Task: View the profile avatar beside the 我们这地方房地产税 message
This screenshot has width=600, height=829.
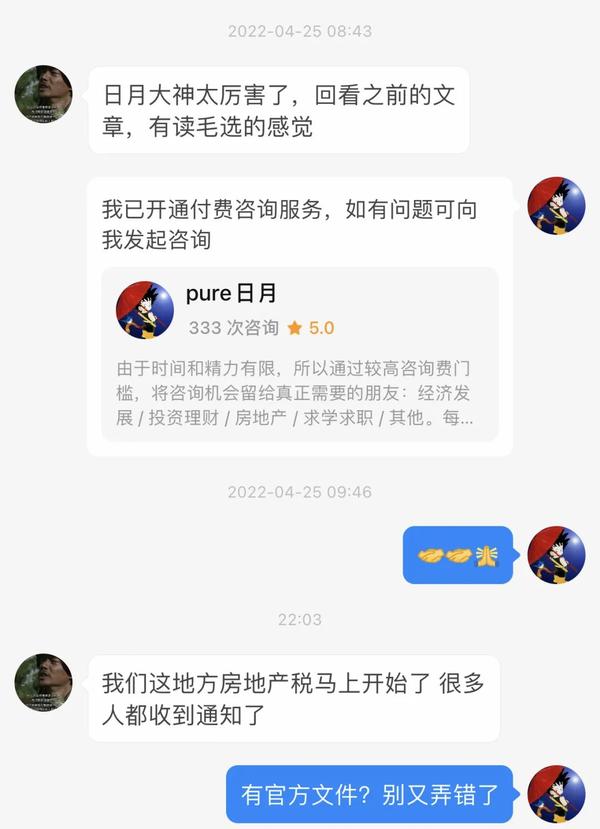Action: point(43,683)
